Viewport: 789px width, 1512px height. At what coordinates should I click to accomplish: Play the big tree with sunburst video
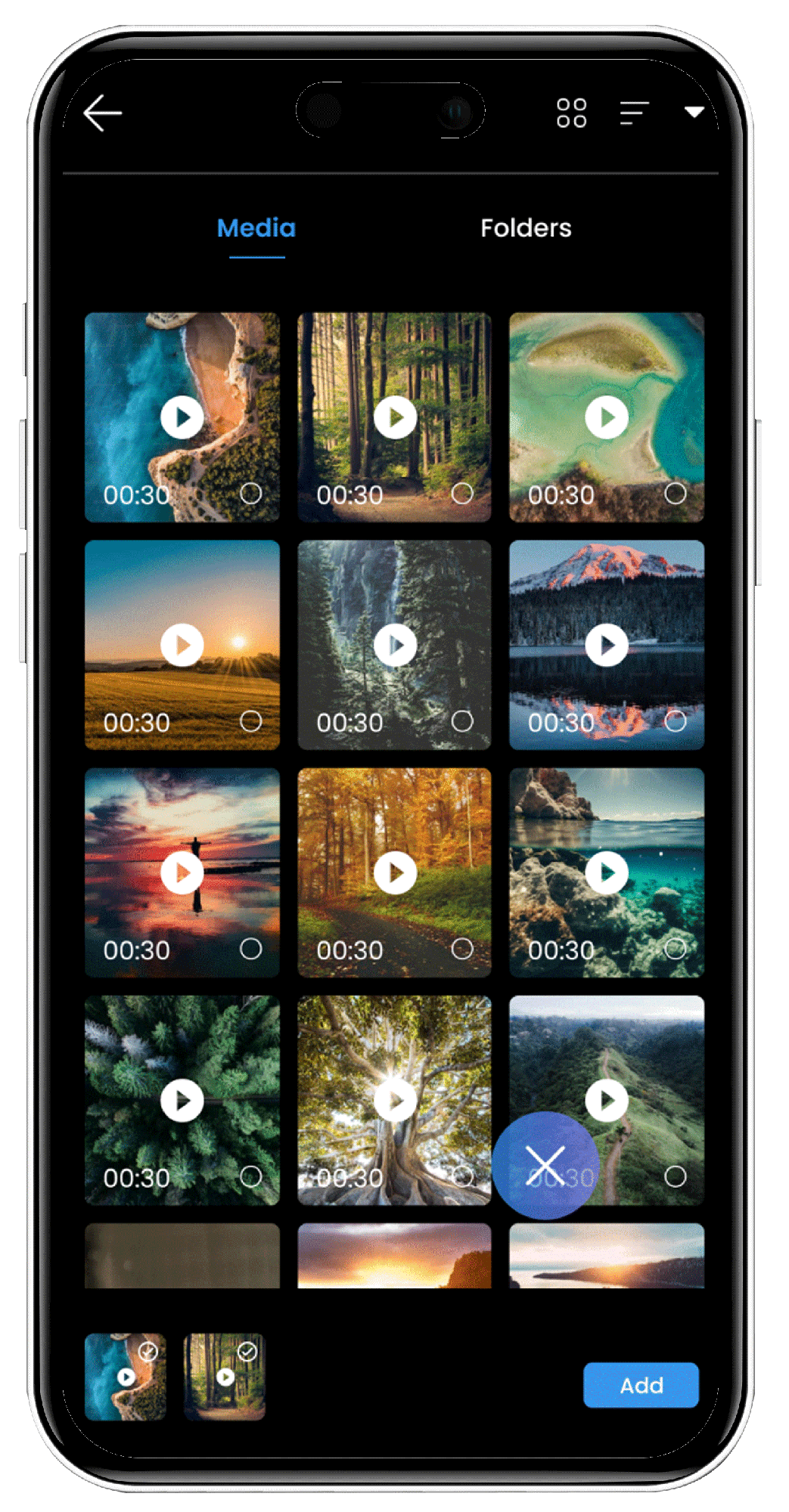click(x=394, y=1100)
